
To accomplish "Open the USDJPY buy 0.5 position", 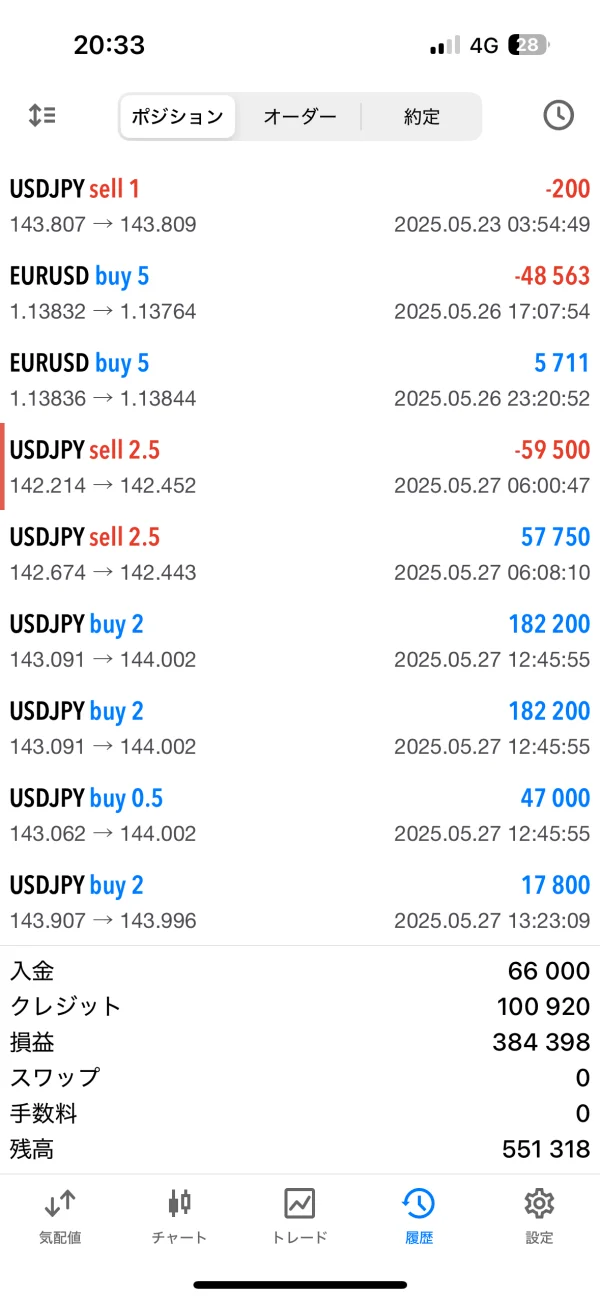I will [300, 815].
